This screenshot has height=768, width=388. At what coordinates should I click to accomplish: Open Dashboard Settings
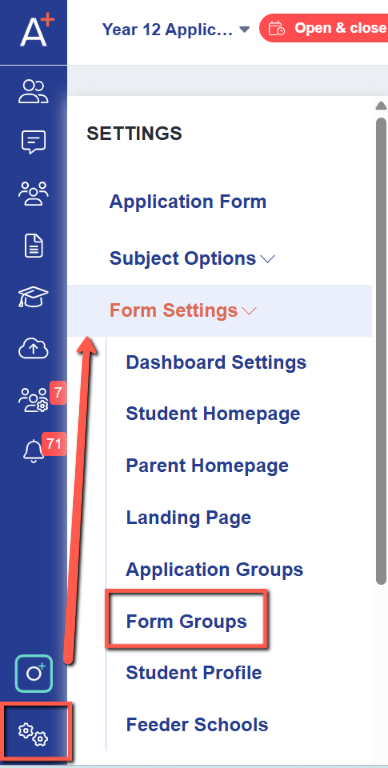point(216,362)
